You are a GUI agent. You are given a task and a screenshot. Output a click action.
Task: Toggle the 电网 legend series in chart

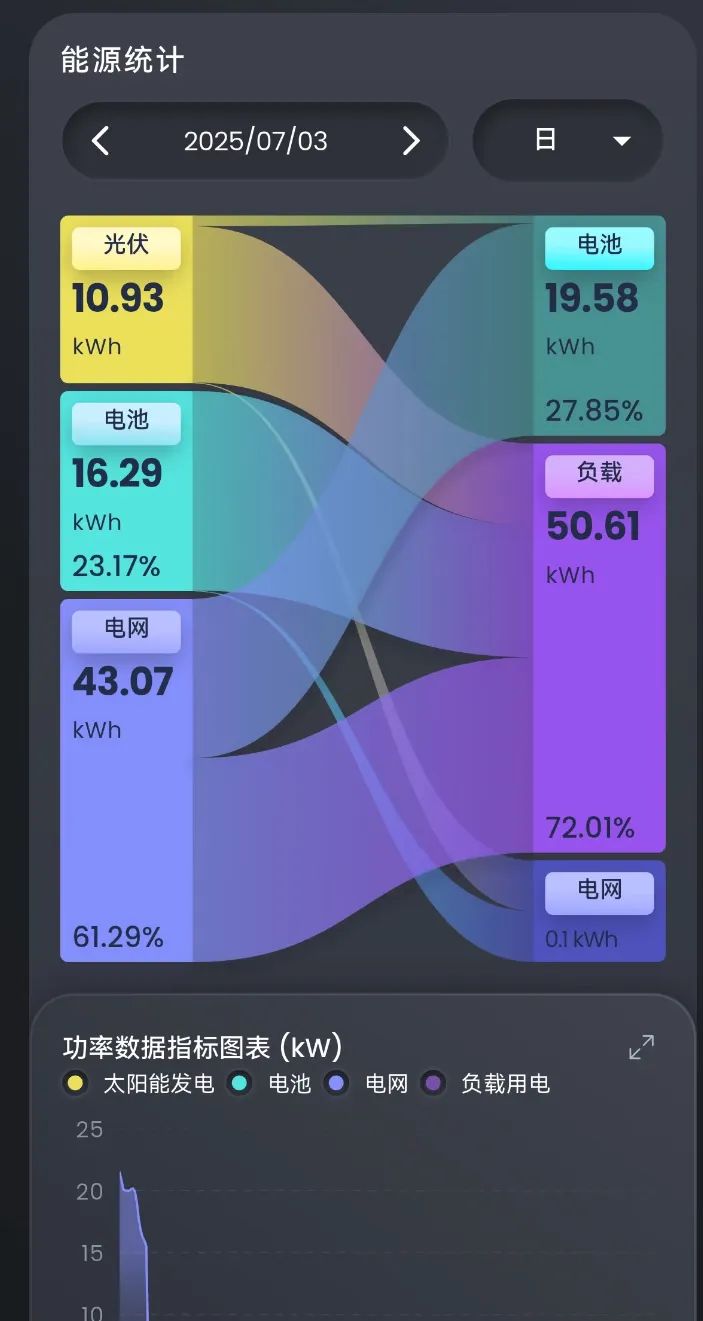[x=366, y=1084]
